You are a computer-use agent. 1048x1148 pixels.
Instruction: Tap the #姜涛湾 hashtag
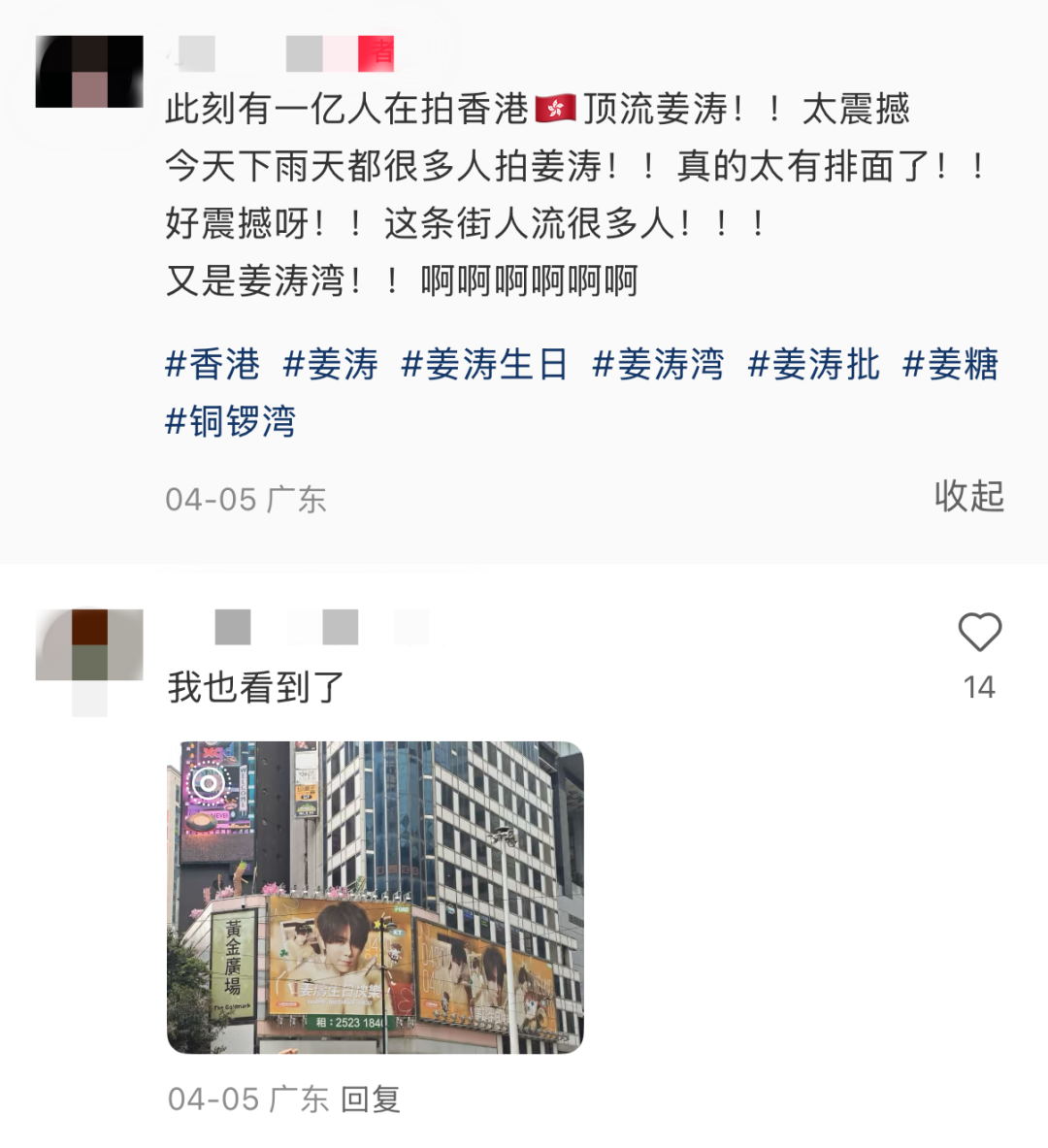click(658, 364)
